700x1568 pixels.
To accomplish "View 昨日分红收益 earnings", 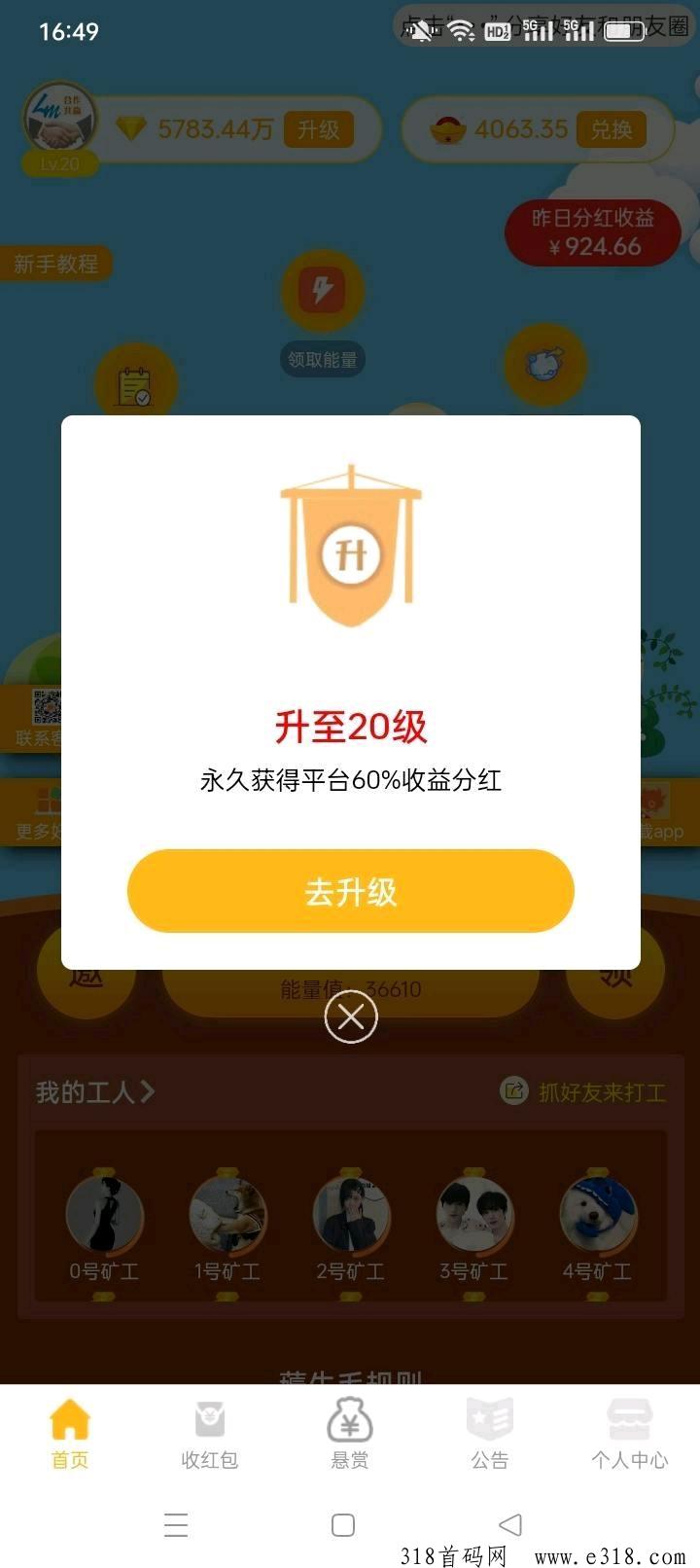I will (592, 232).
